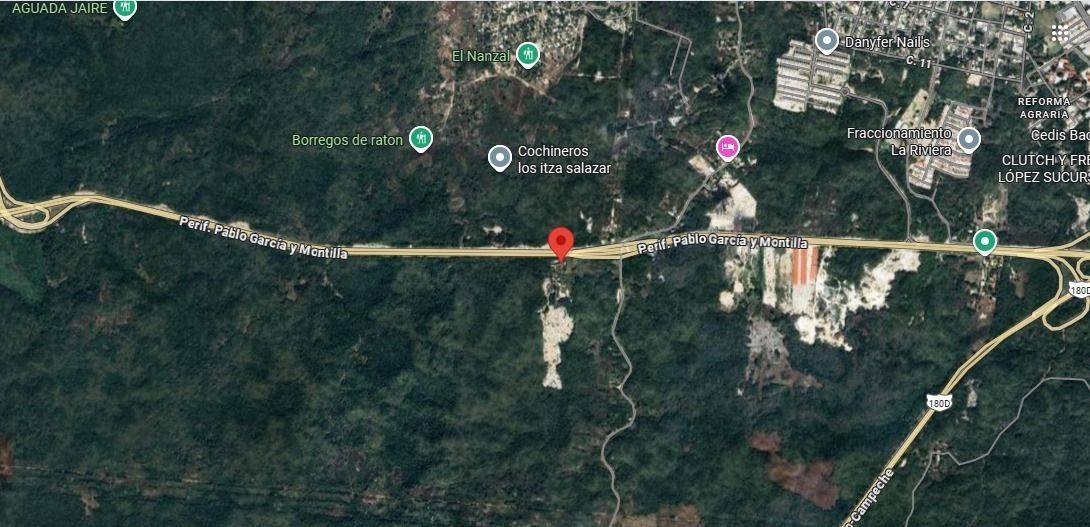Open the El Nanzal park marker
1090x527 pixels.
(x=529, y=55)
